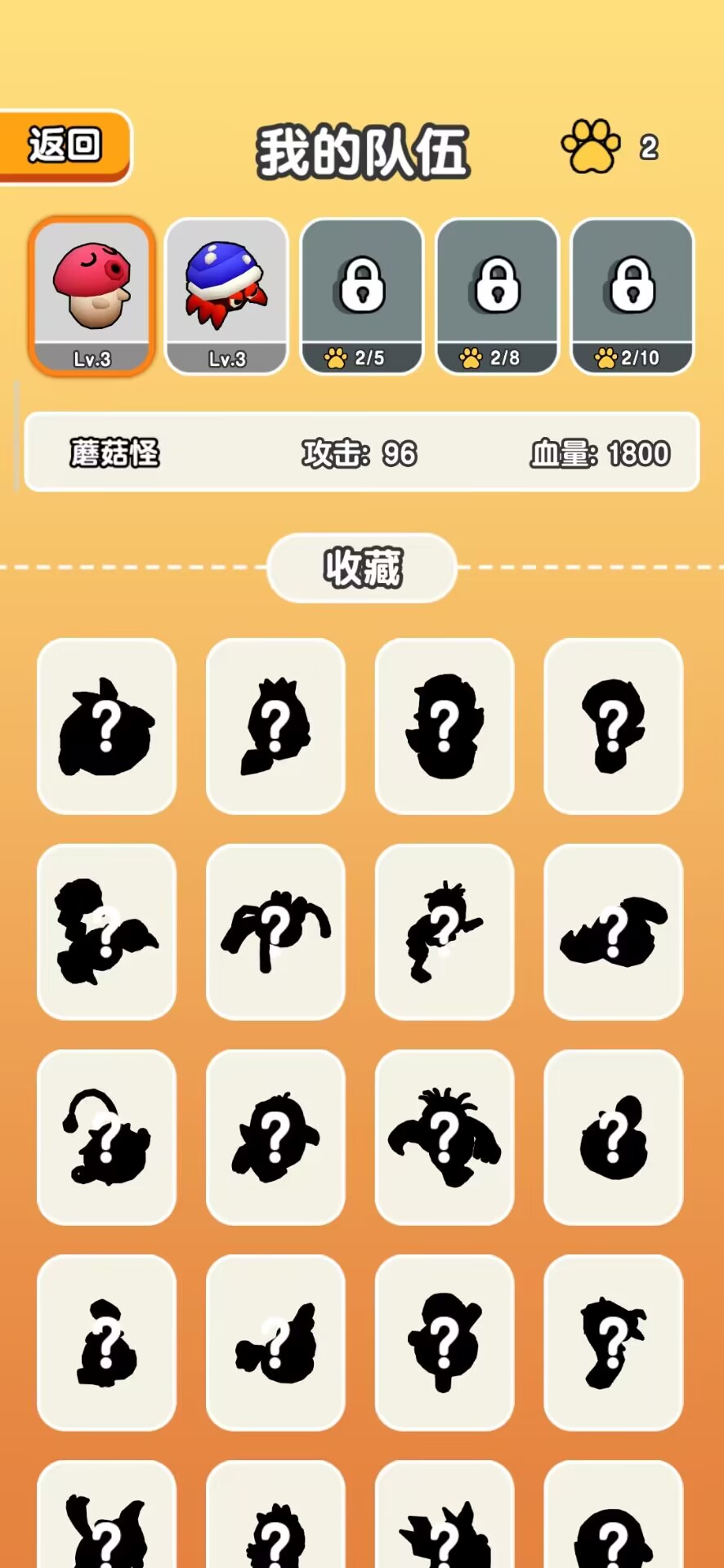Open the first unknown creature in 收藏
The height and width of the screenshot is (1568, 724).
click(x=107, y=726)
